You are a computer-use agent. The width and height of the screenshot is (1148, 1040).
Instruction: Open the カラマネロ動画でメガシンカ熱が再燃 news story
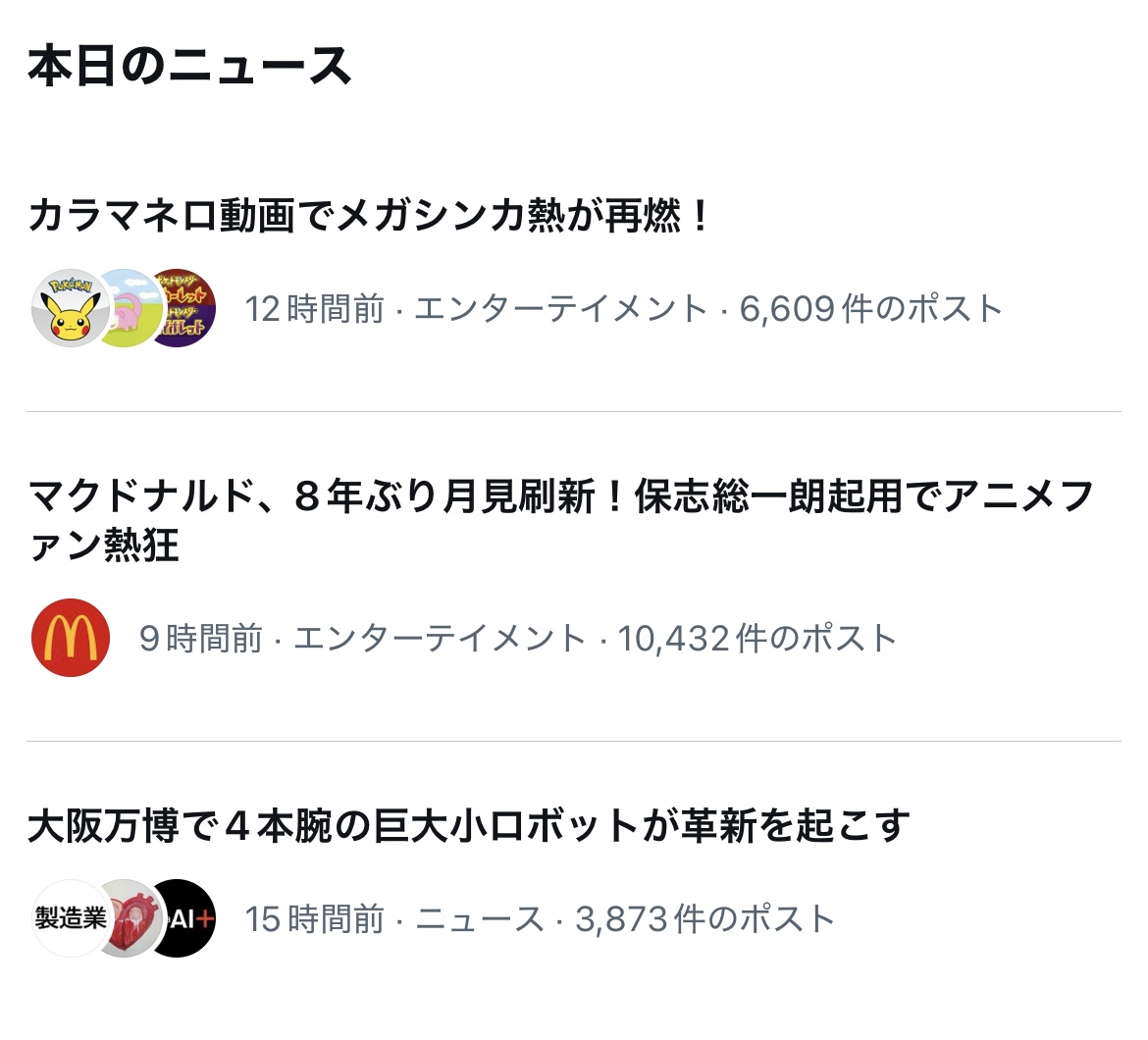(x=369, y=216)
